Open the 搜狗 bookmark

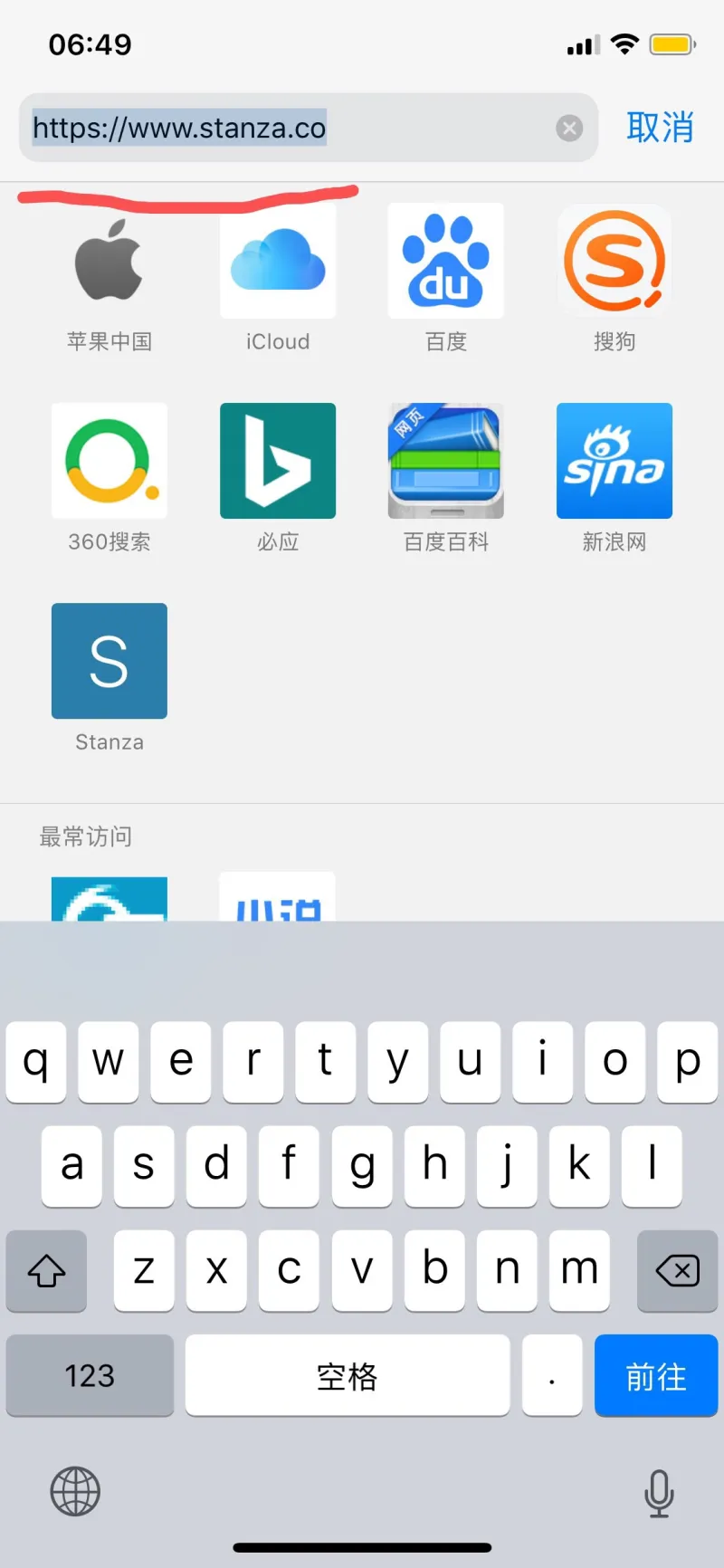614,263
